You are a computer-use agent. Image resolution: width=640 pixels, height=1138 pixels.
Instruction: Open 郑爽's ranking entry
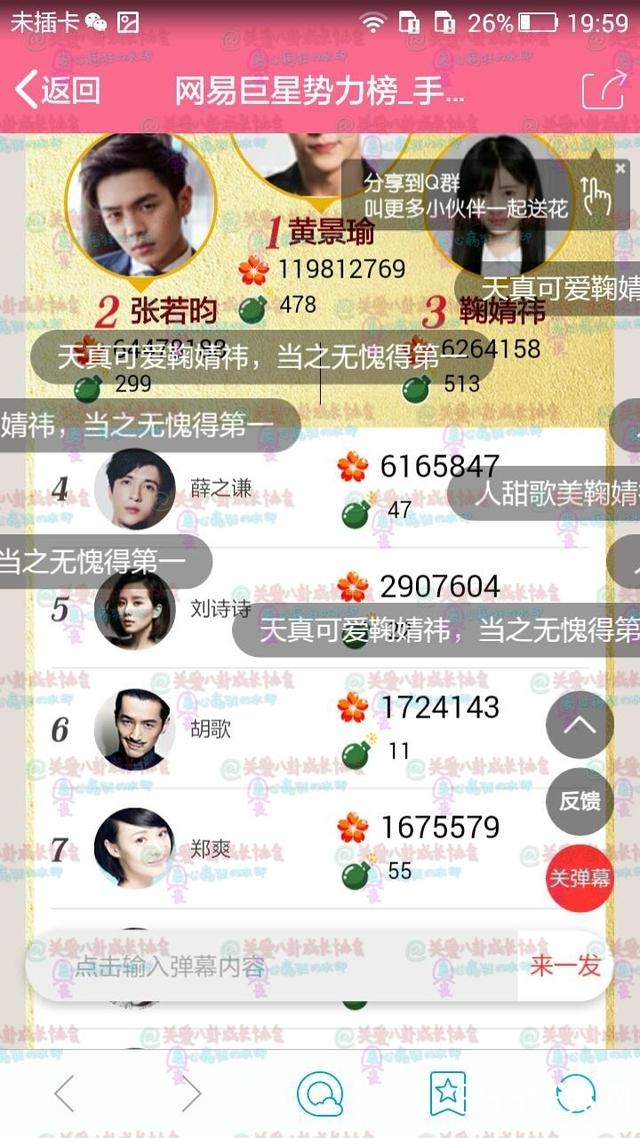coord(211,848)
